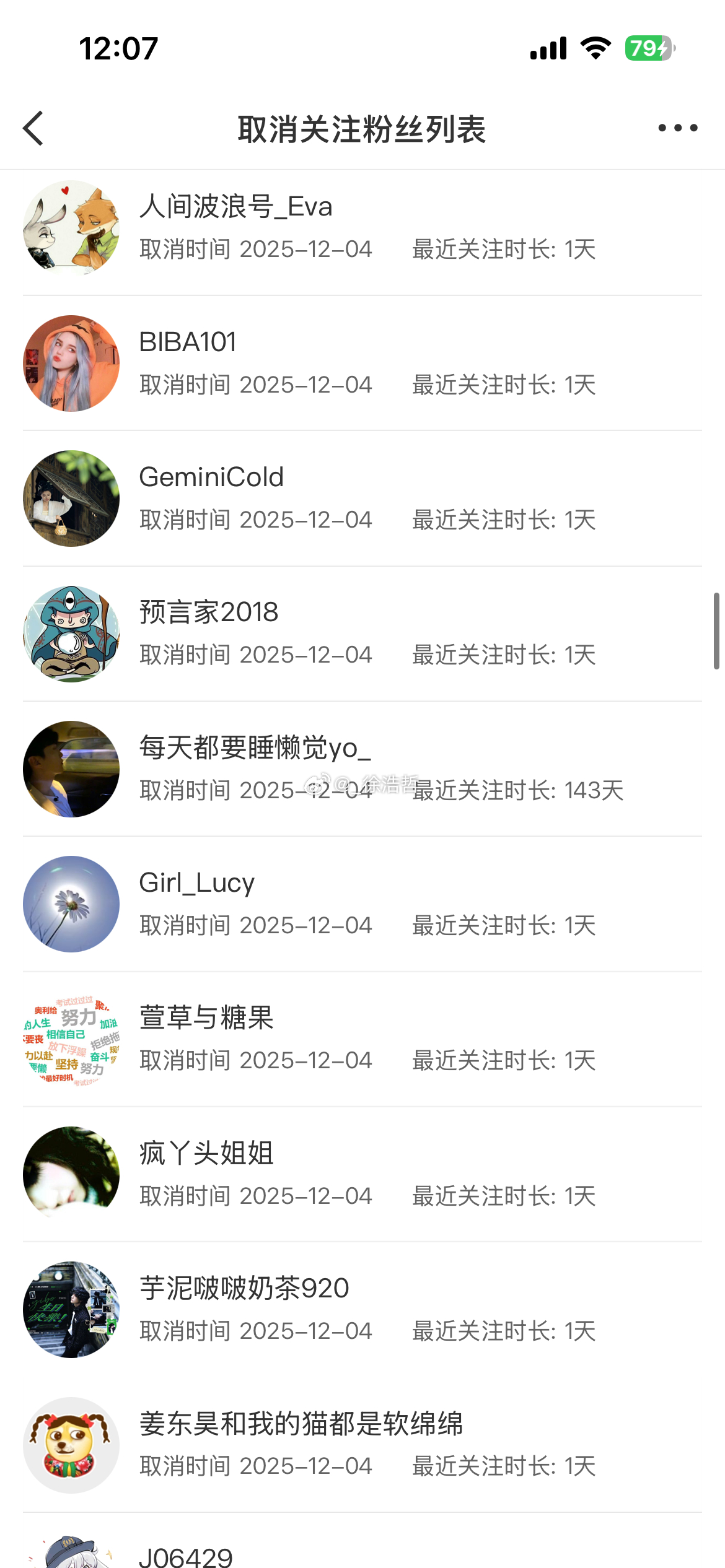Select the user 每天都要睡懒觉yo_
725x1568 pixels.
[362, 768]
